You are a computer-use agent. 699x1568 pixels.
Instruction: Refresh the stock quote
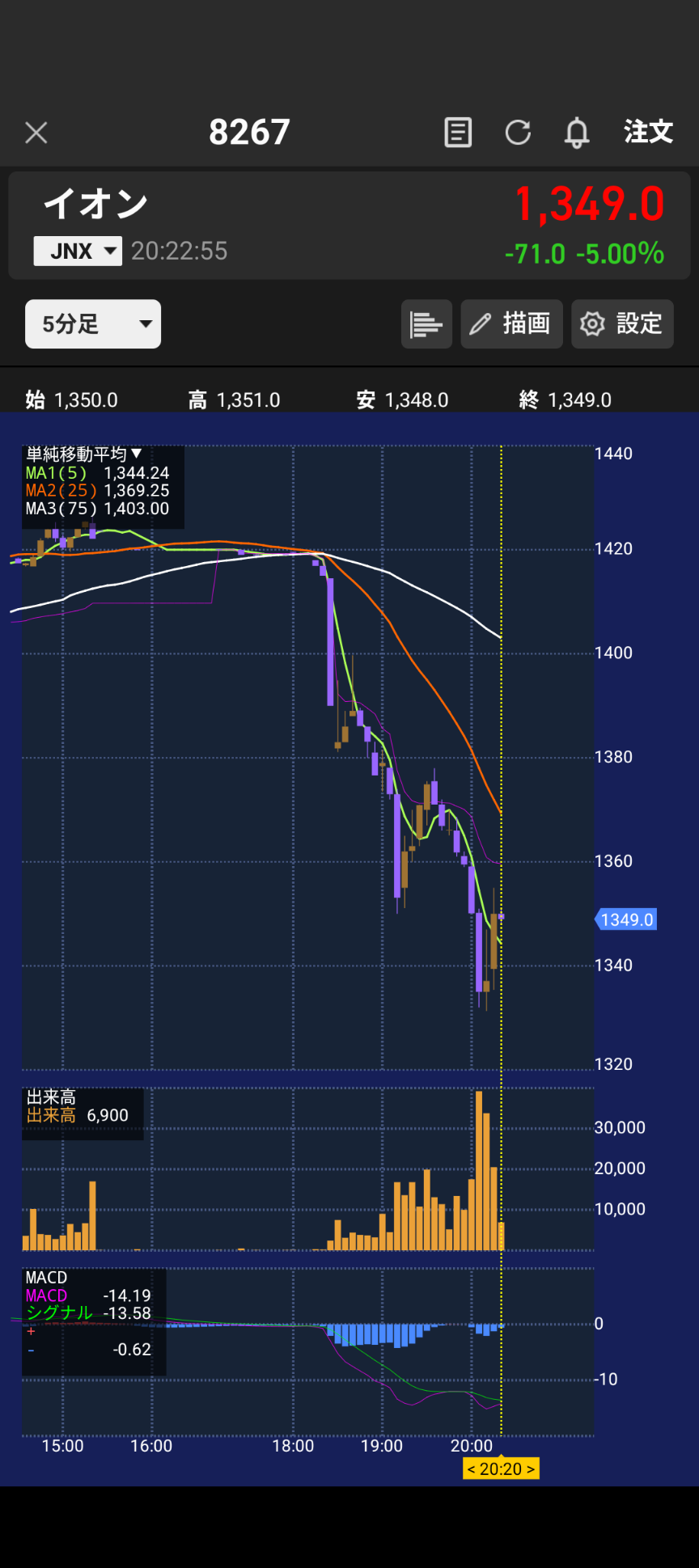pos(518,133)
